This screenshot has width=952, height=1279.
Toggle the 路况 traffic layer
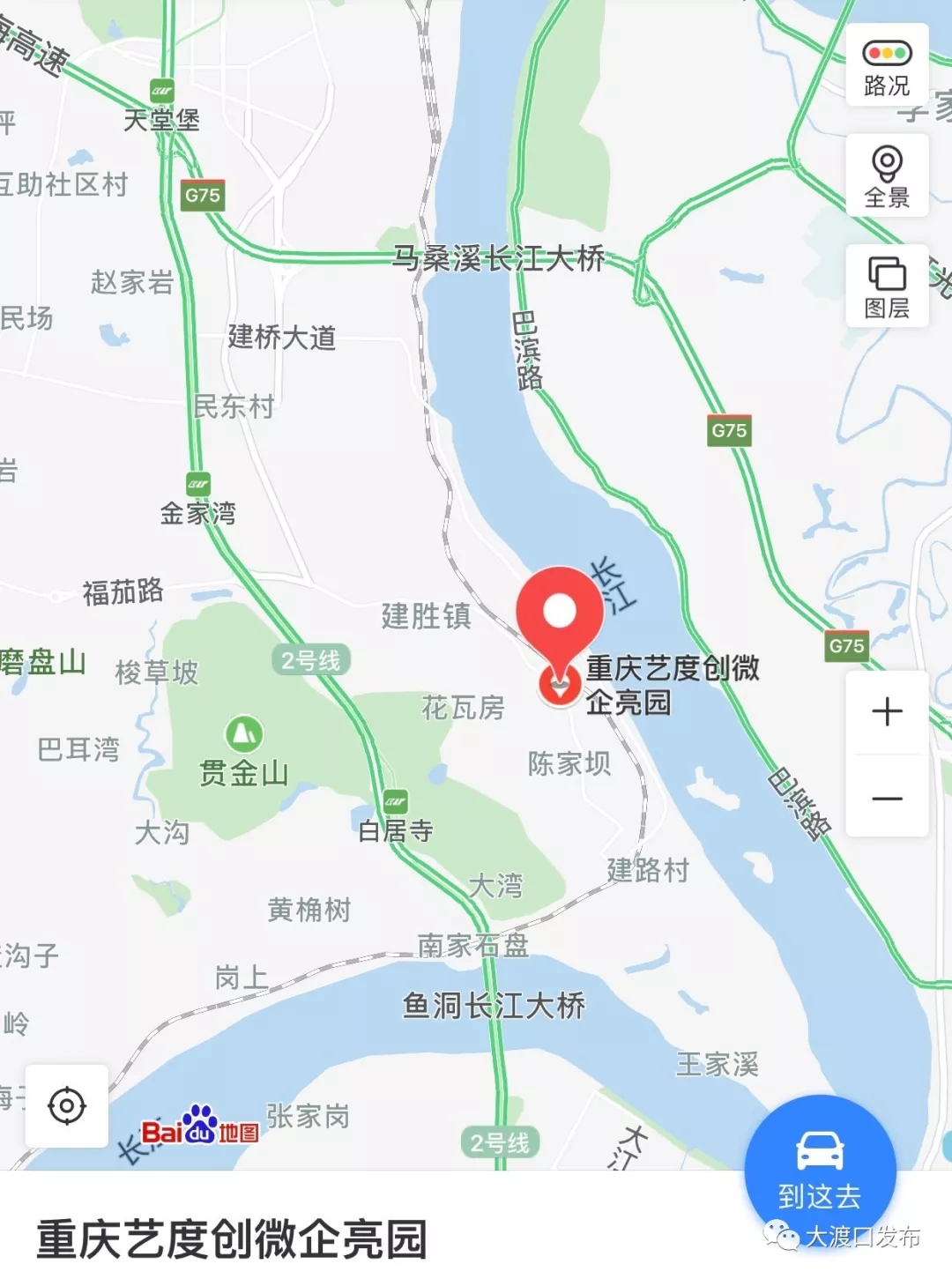click(x=887, y=66)
